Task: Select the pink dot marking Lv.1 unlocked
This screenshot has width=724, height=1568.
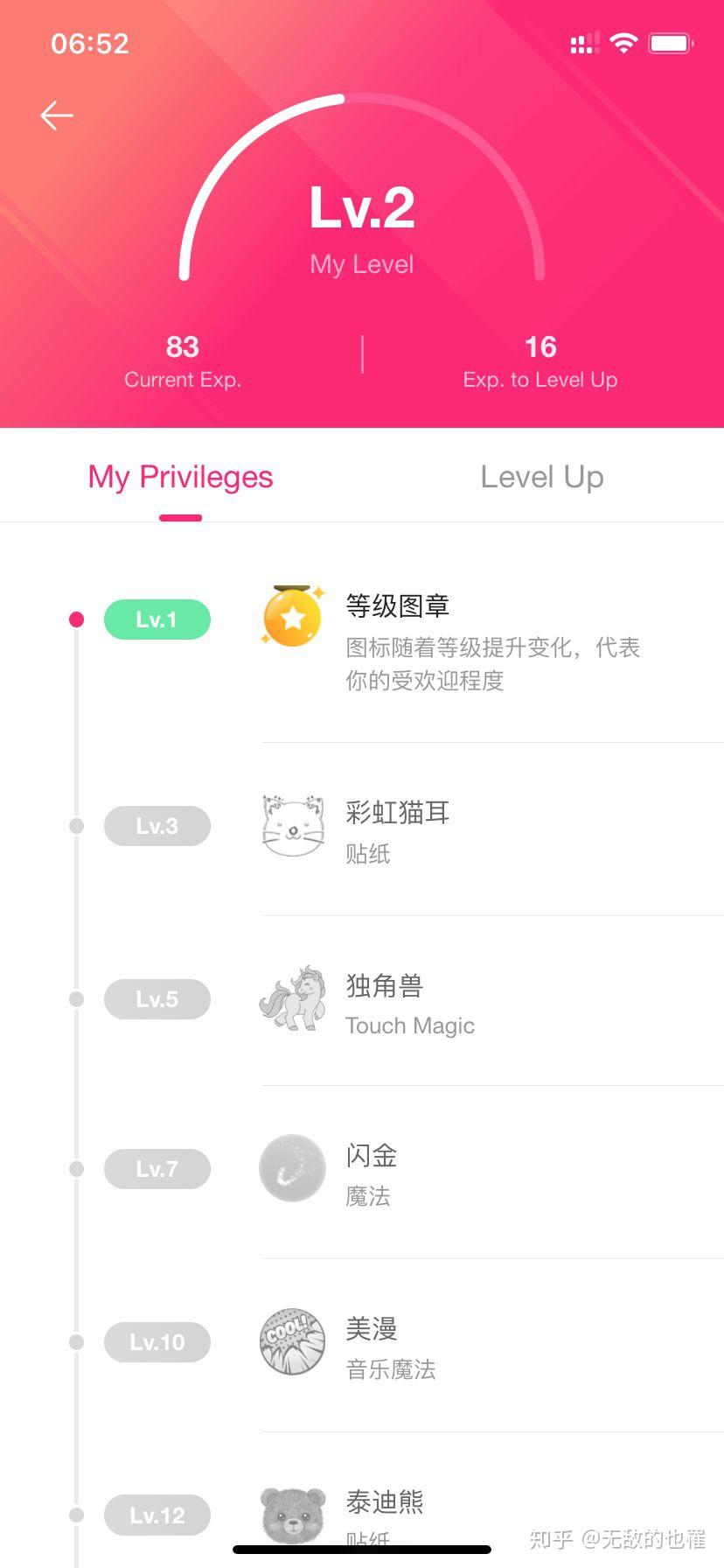Action: point(75,619)
